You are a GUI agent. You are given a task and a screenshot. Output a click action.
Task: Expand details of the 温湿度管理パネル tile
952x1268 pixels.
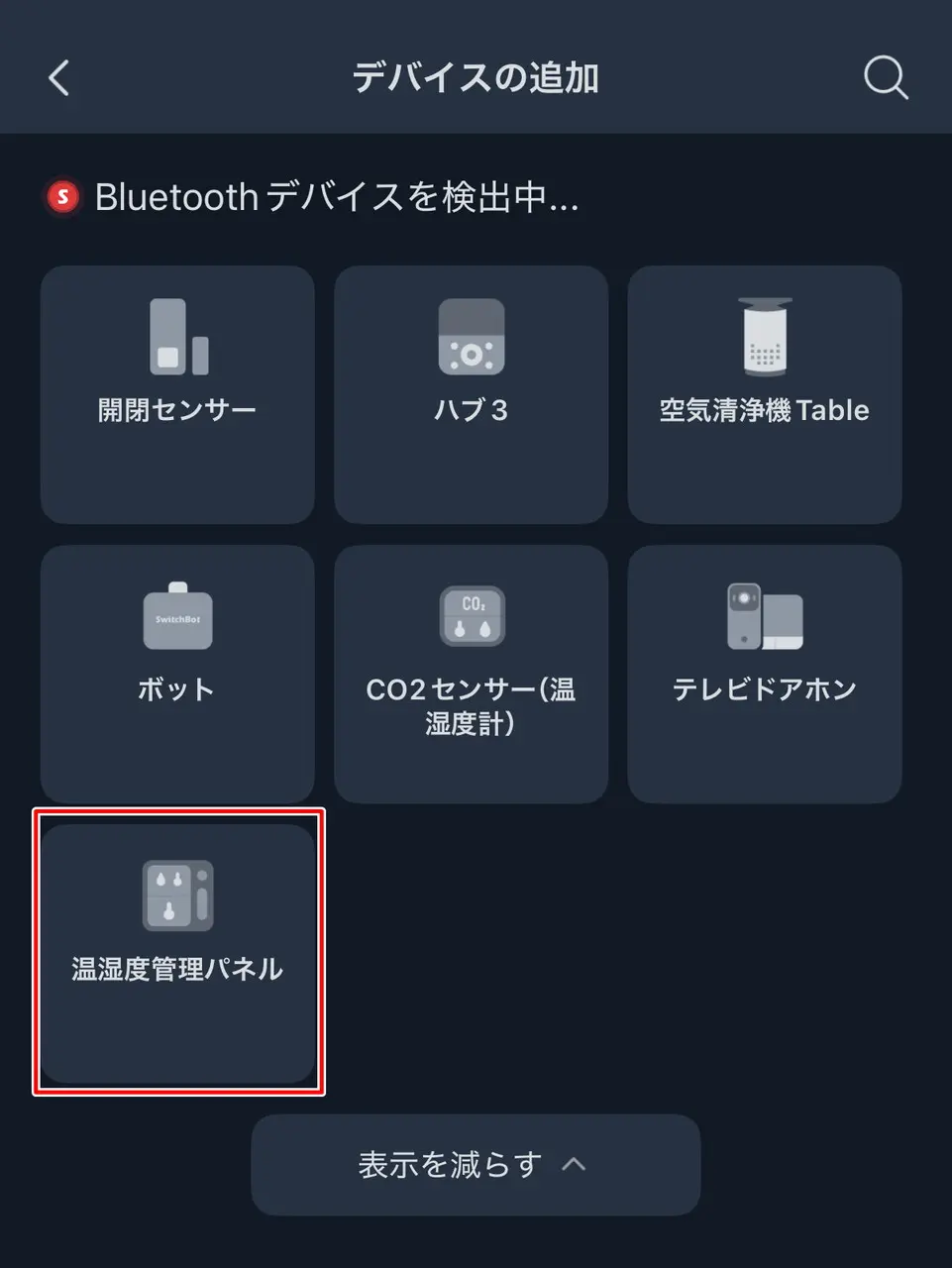tap(176, 951)
